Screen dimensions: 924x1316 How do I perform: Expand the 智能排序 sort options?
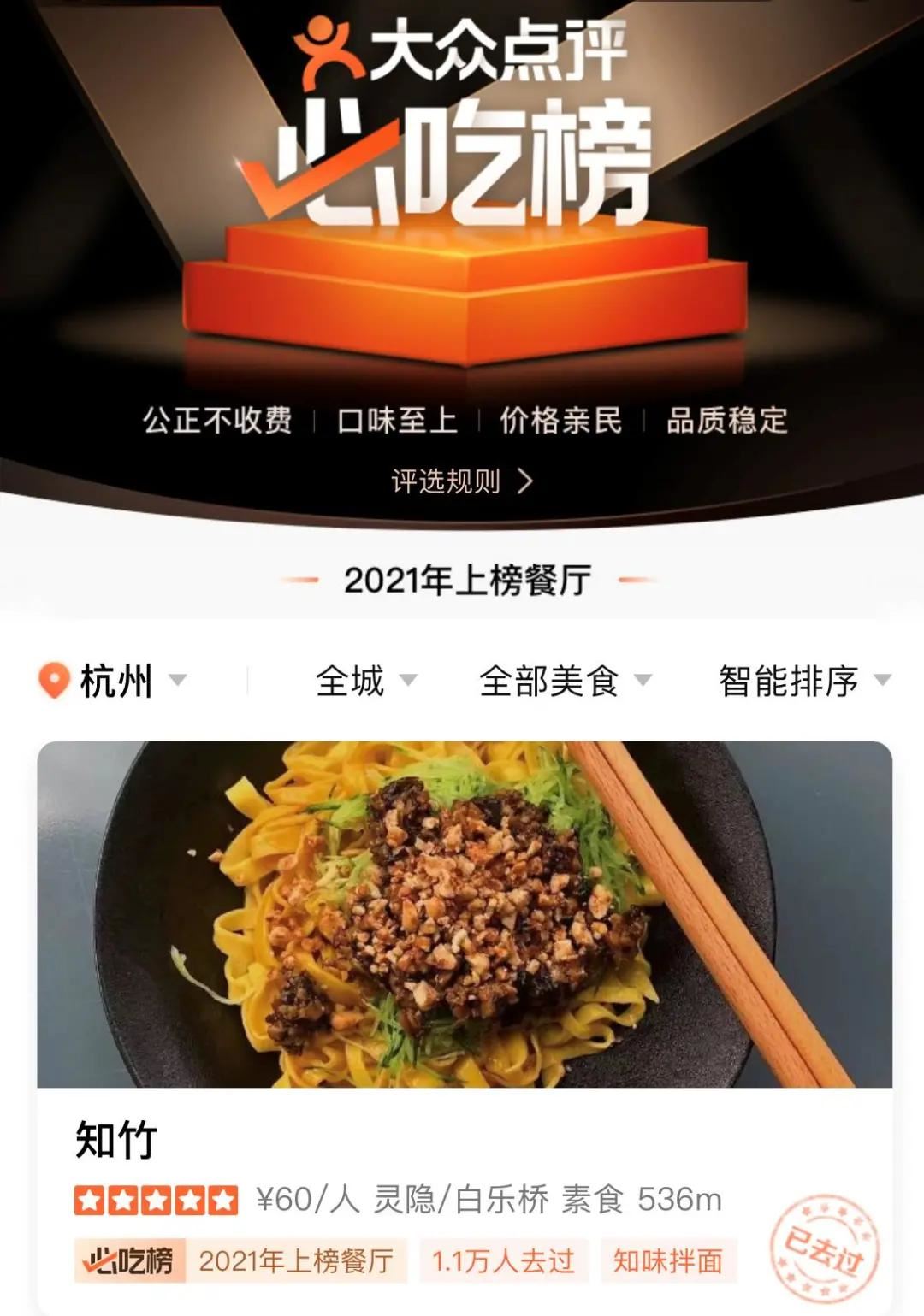(804, 682)
